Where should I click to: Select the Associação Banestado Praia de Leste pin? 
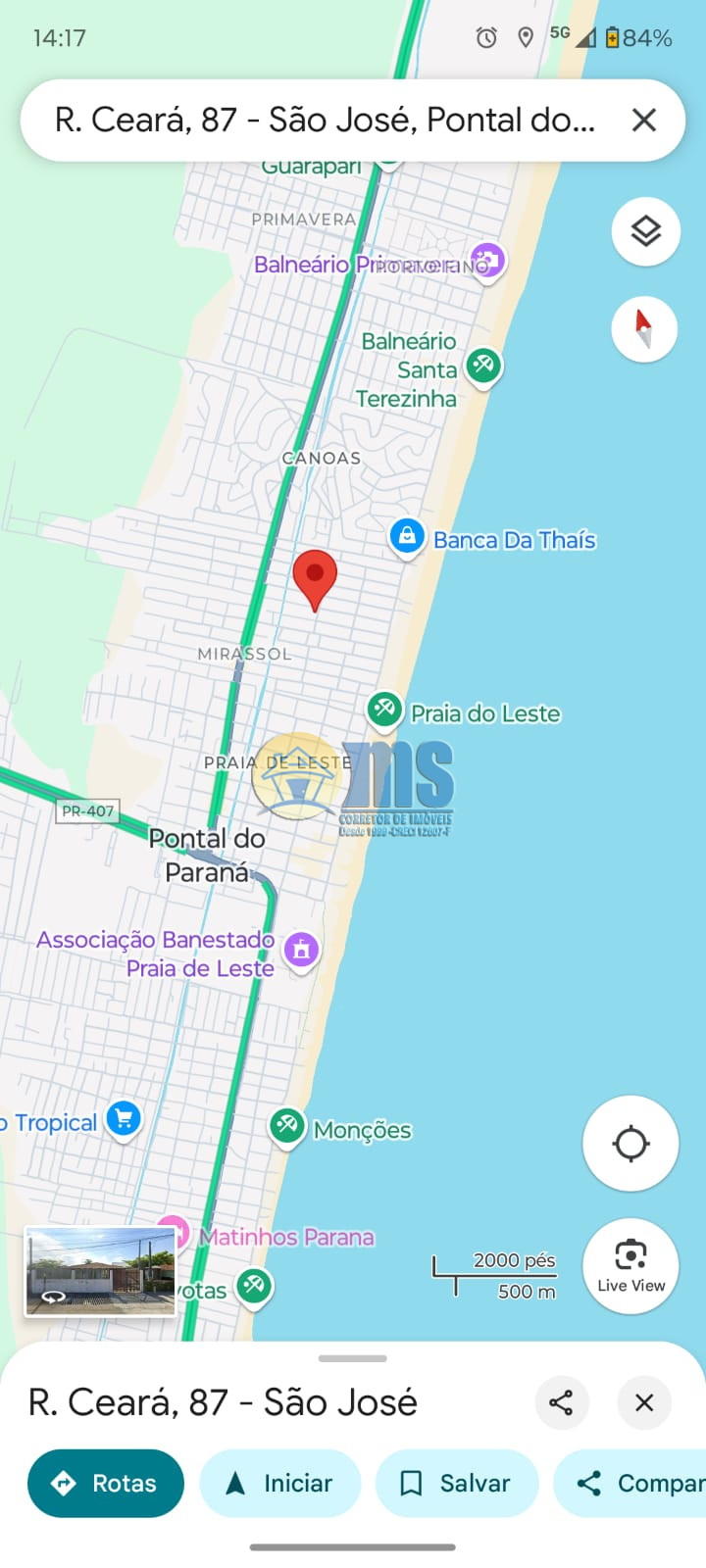[x=301, y=949]
